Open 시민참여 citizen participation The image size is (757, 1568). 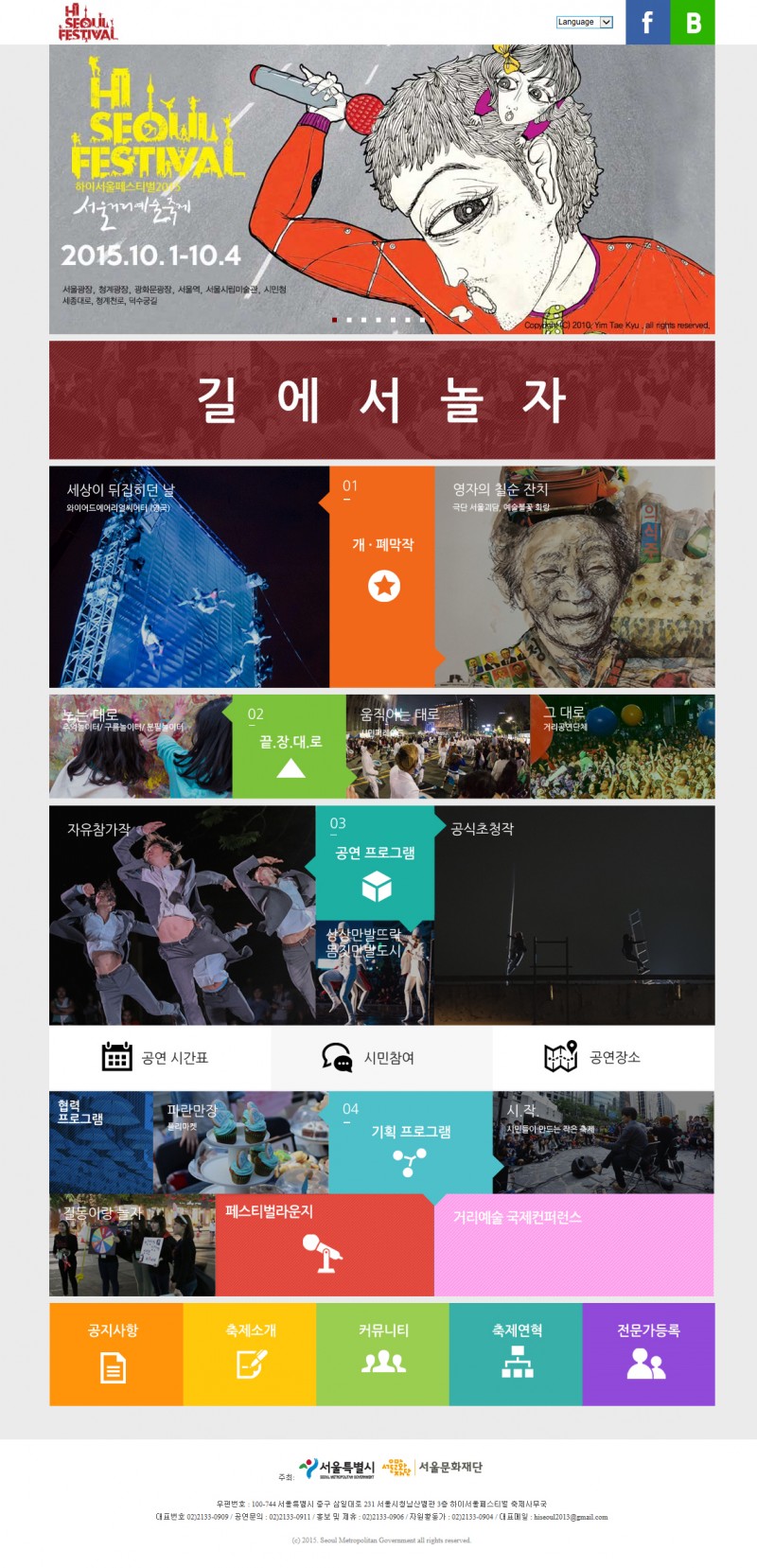(380, 1057)
